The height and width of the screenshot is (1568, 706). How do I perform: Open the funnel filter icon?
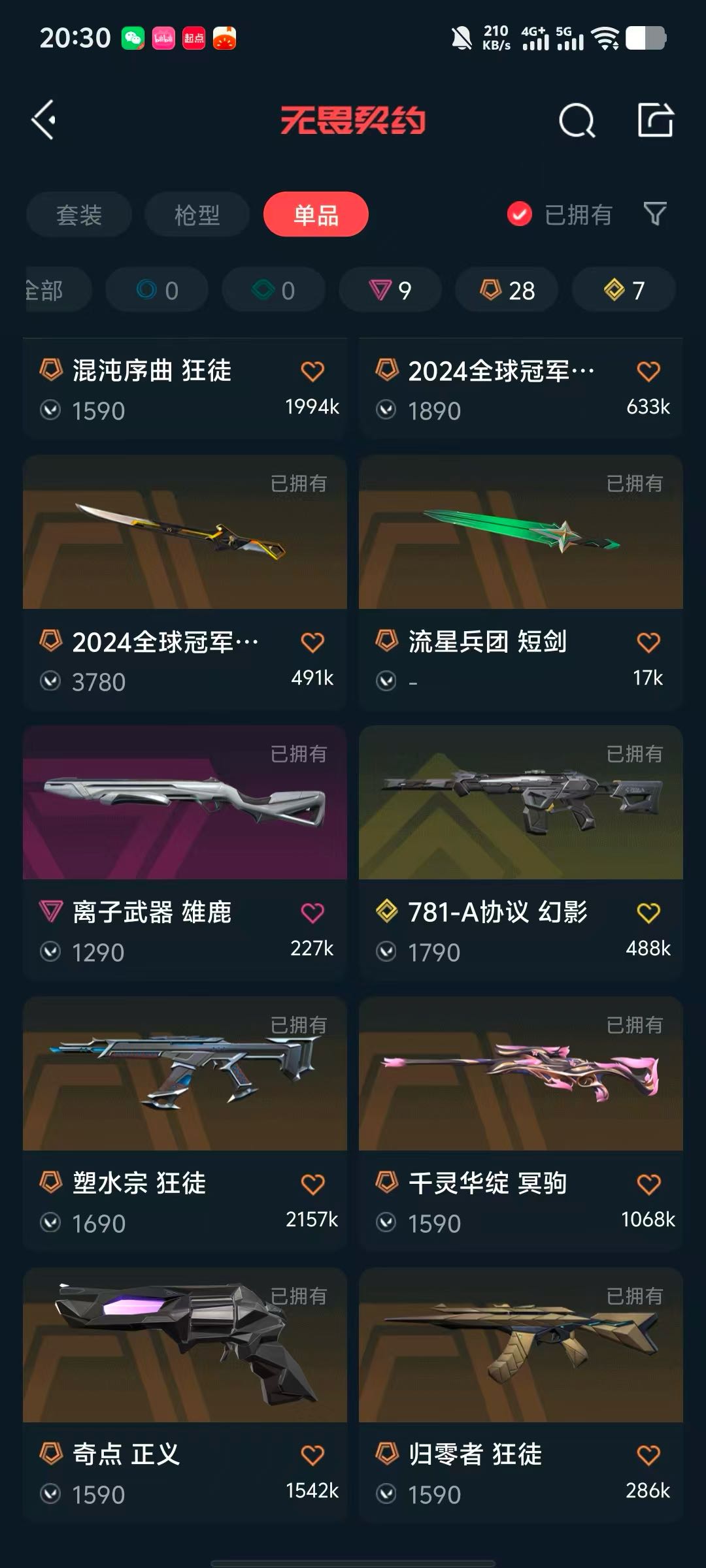pos(655,214)
